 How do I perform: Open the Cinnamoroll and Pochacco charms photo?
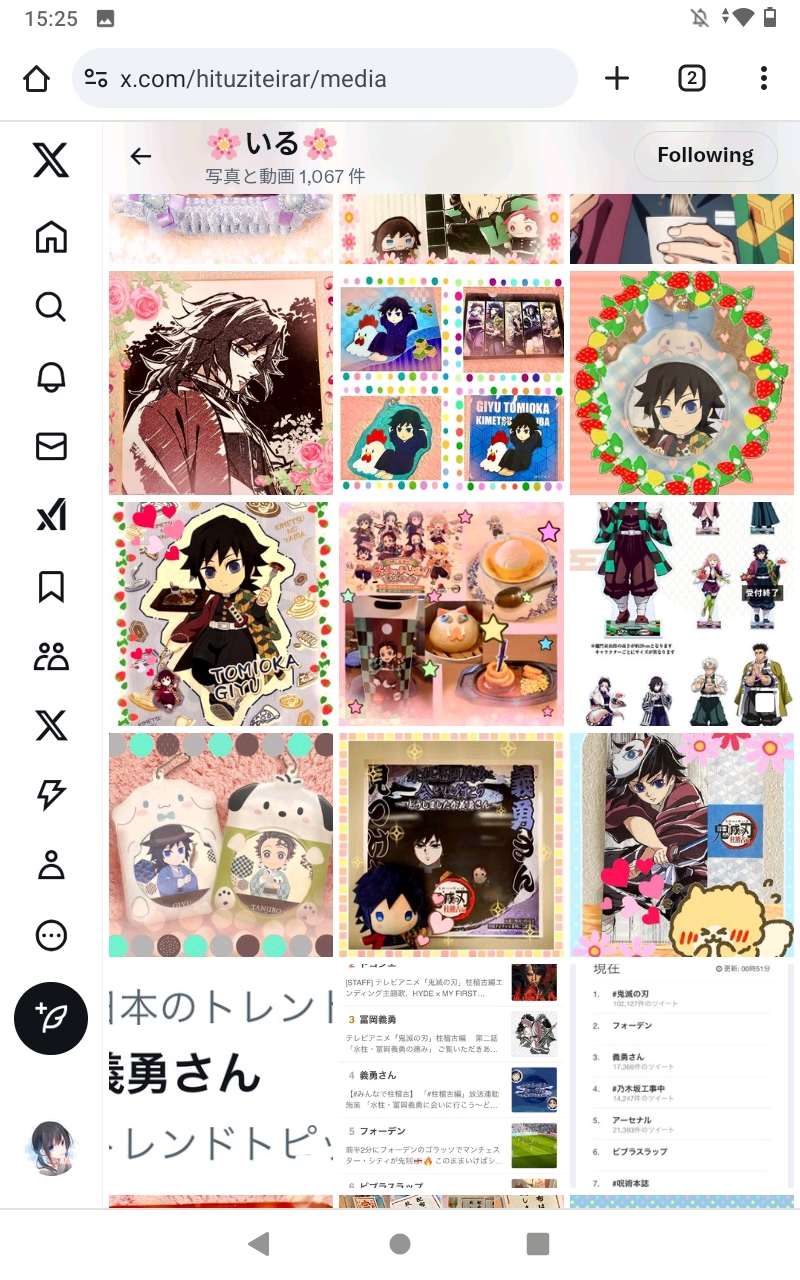tap(221, 845)
